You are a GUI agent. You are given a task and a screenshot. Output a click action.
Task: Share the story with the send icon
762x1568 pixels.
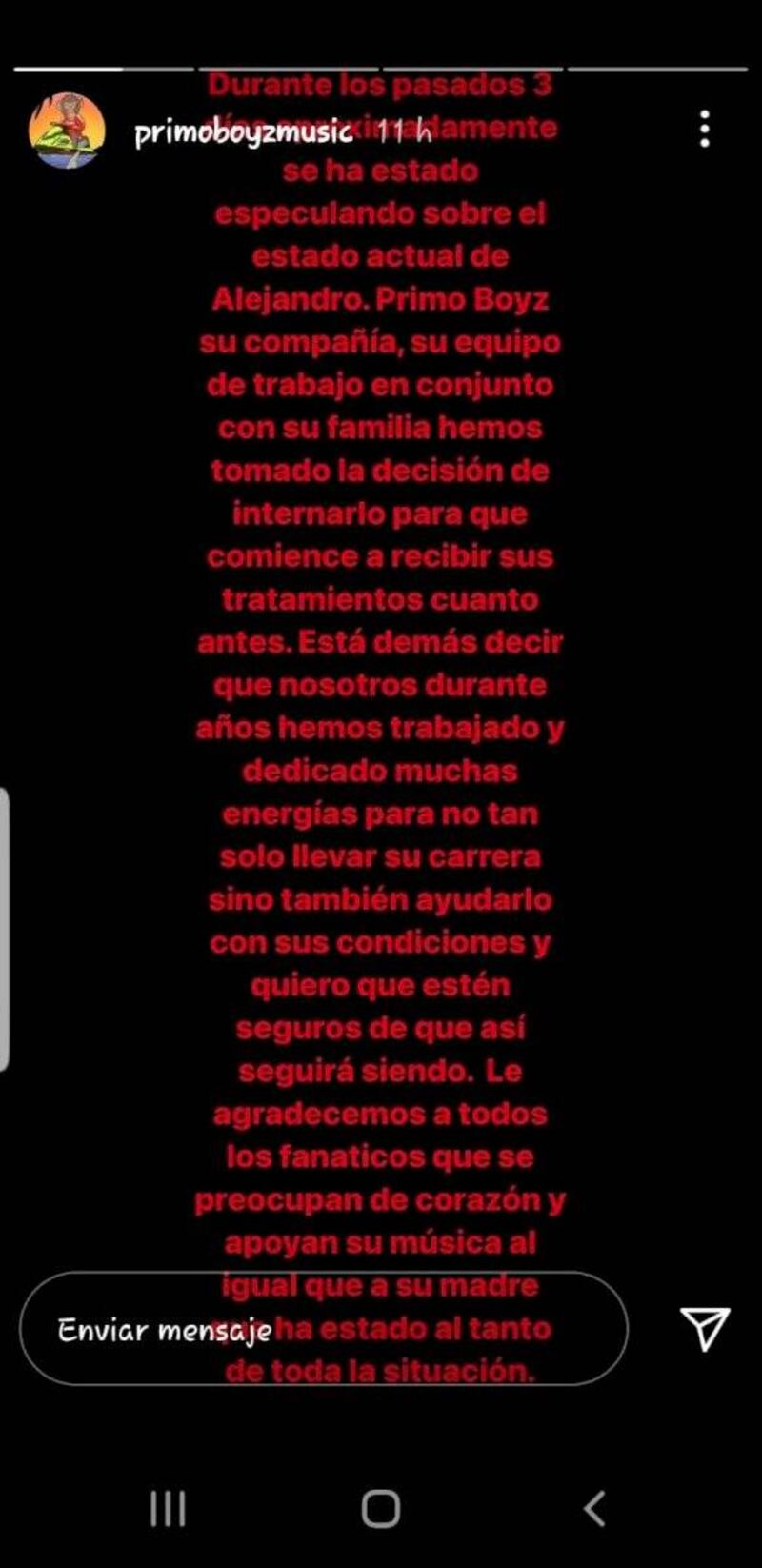point(705,1328)
